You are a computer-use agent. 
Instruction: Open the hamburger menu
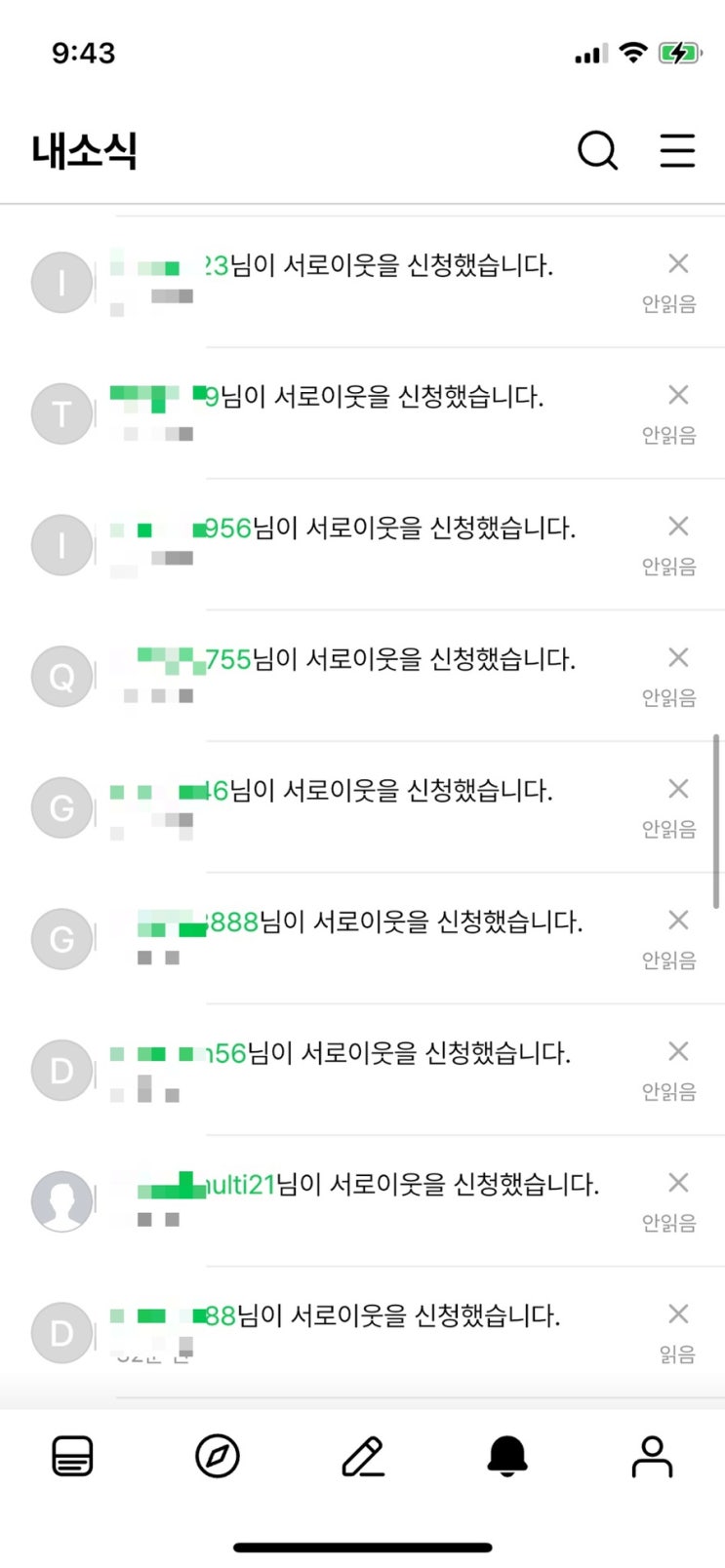[x=677, y=151]
